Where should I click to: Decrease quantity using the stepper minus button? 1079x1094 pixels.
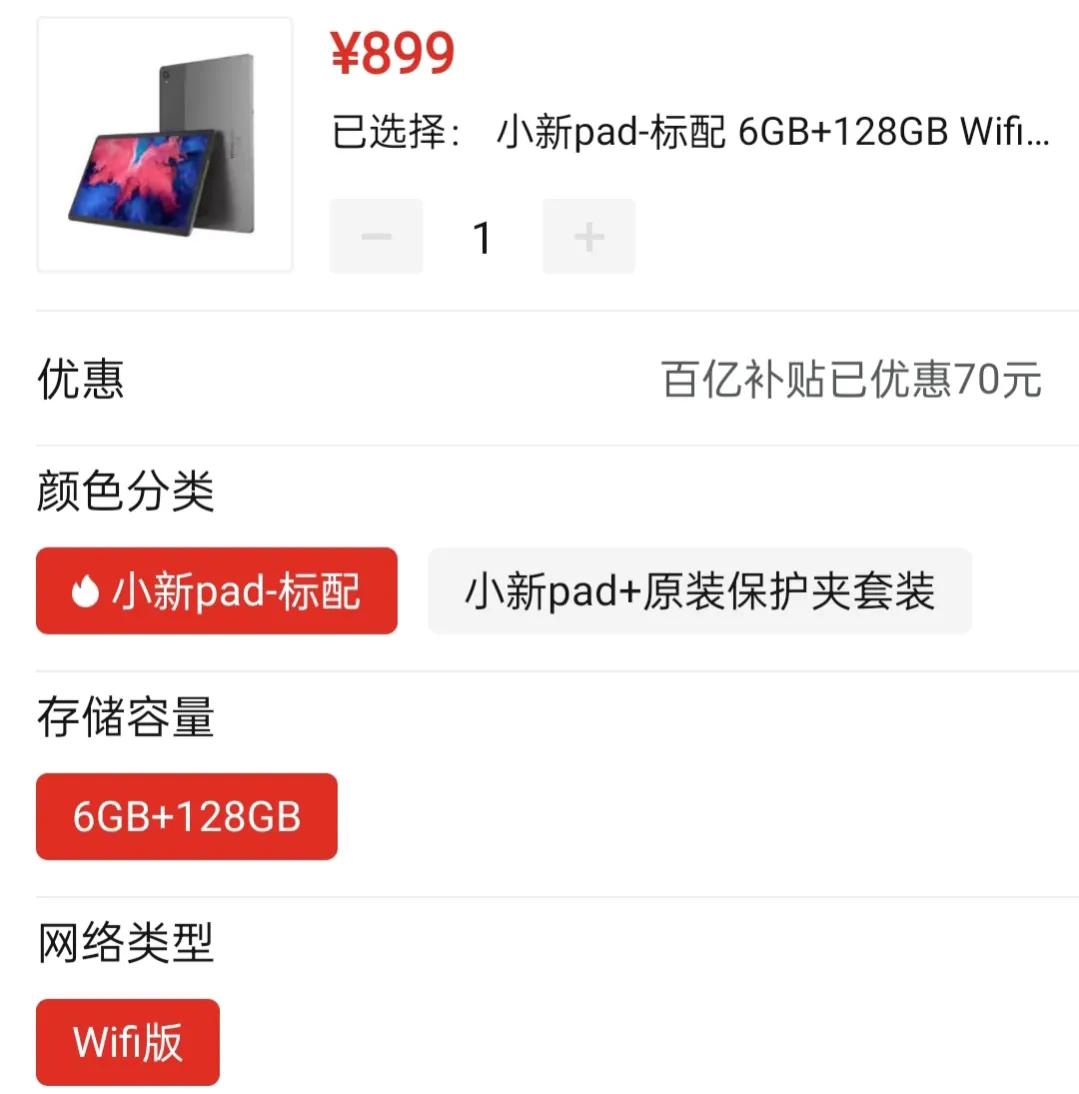pyautogui.click(x=375, y=236)
